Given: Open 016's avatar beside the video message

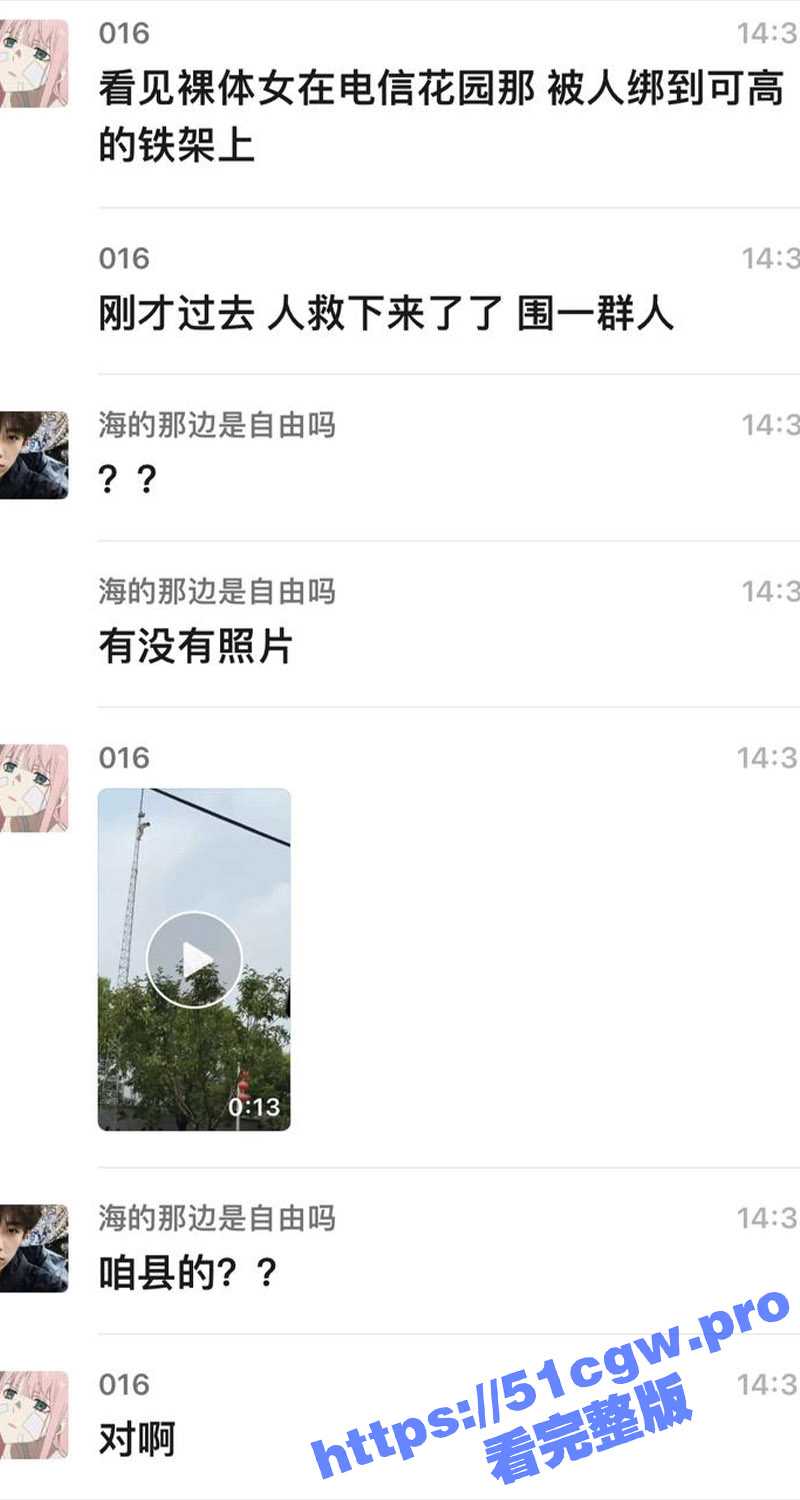Looking at the screenshot, I should [33, 788].
